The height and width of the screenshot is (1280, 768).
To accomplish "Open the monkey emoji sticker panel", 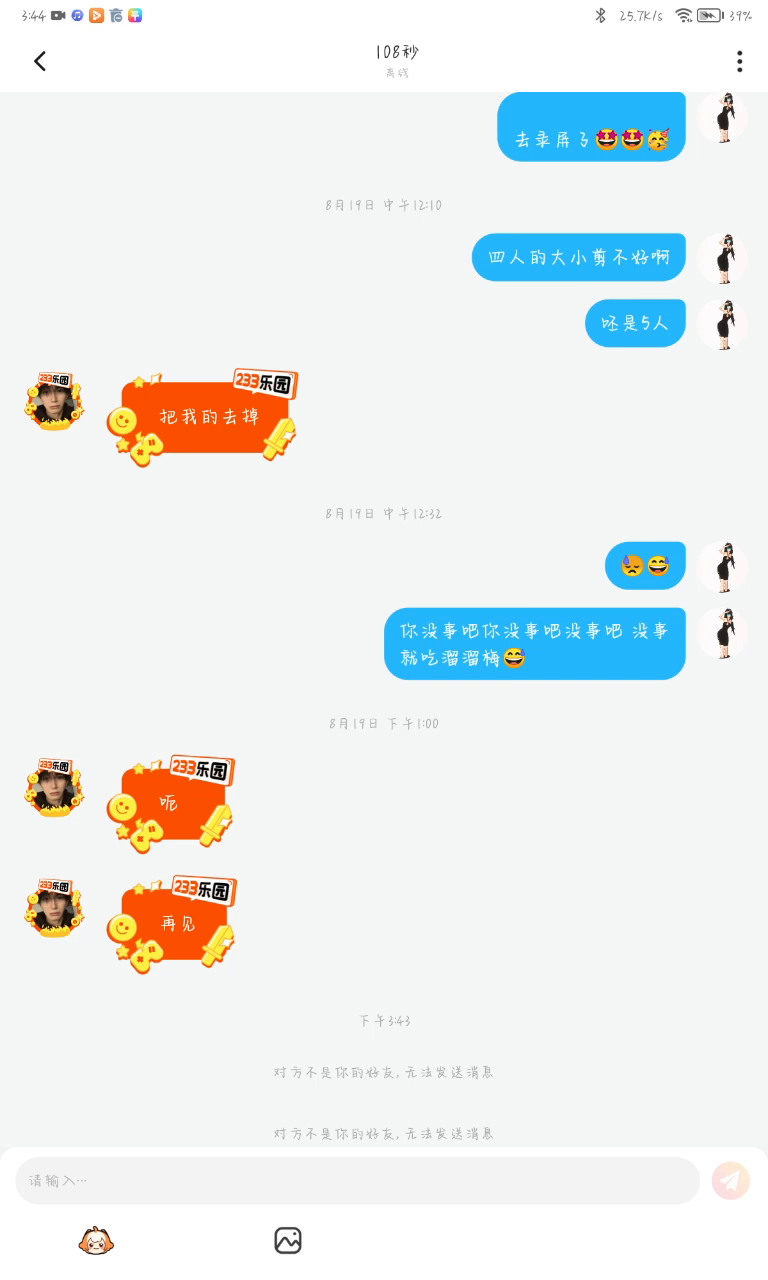I will click(x=96, y=1241).
